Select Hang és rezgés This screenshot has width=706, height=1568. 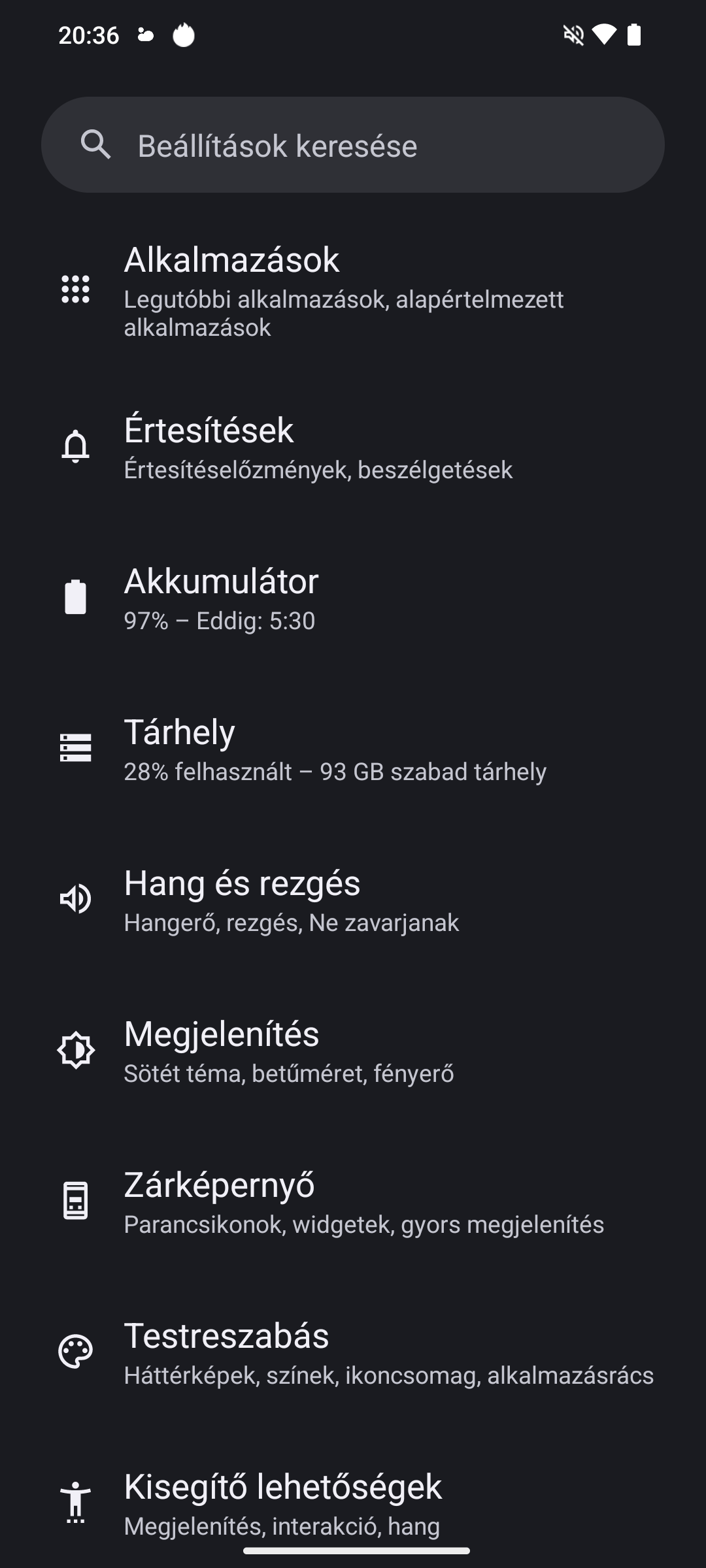(353, 900)
